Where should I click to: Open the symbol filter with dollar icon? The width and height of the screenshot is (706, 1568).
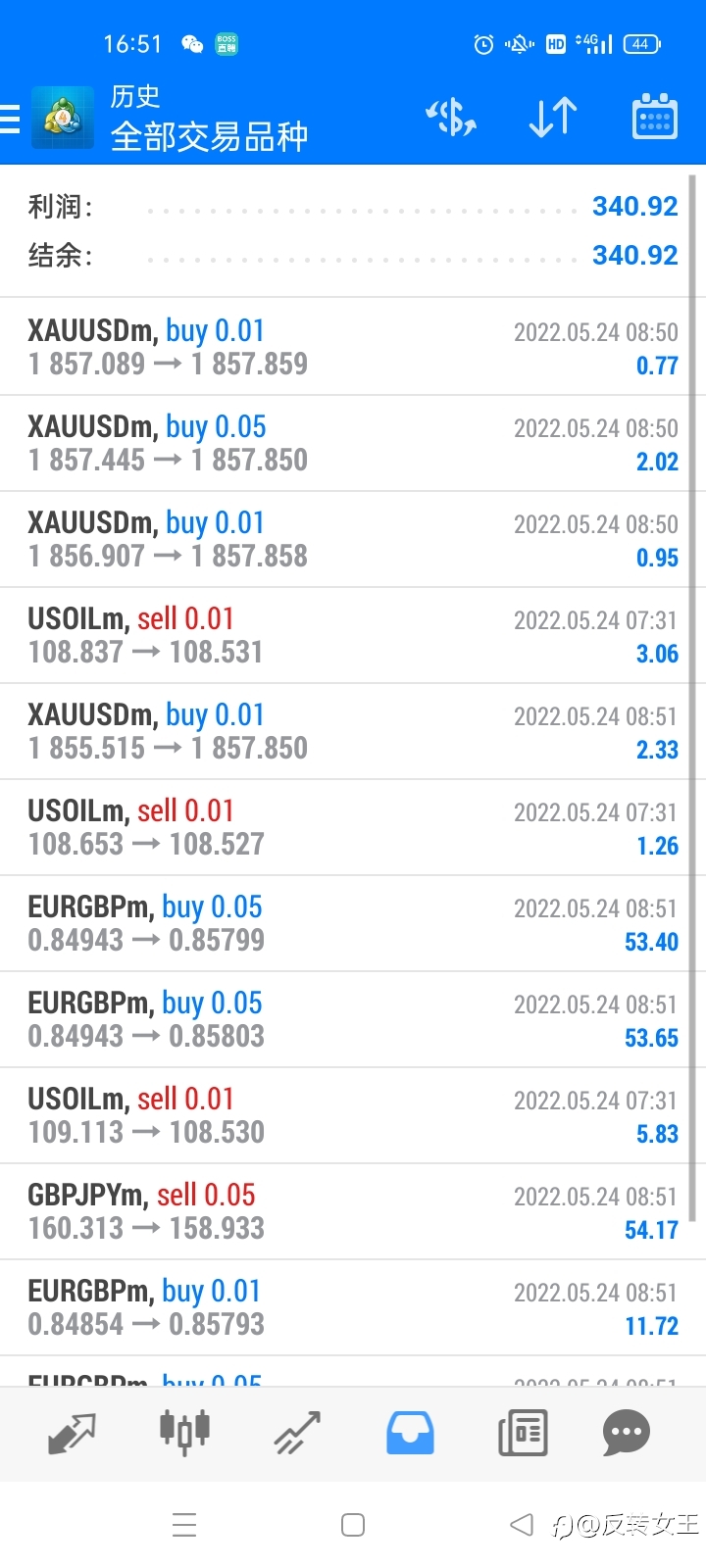tap(451, 118)
